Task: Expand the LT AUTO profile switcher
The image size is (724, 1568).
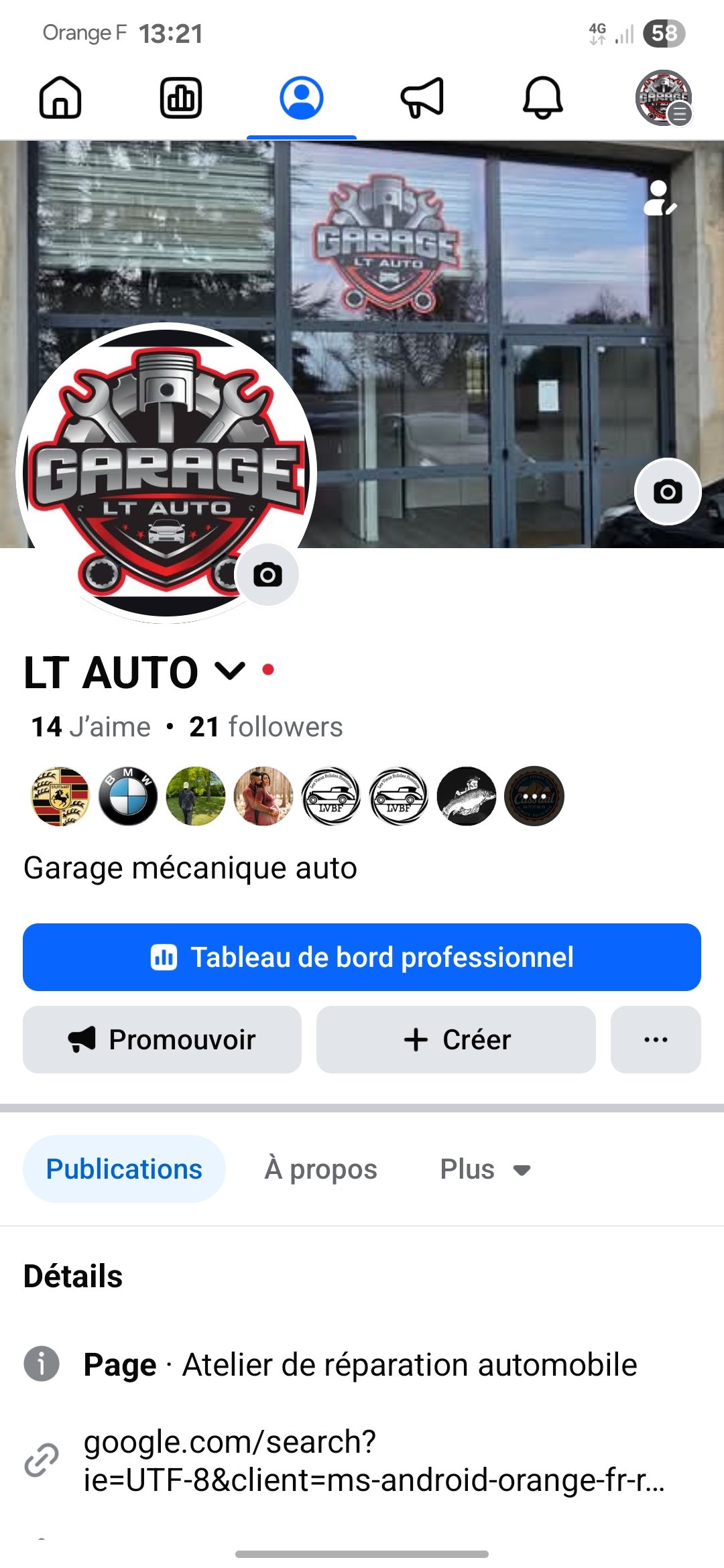Action: pyautogui.click(x=230, y=671)
